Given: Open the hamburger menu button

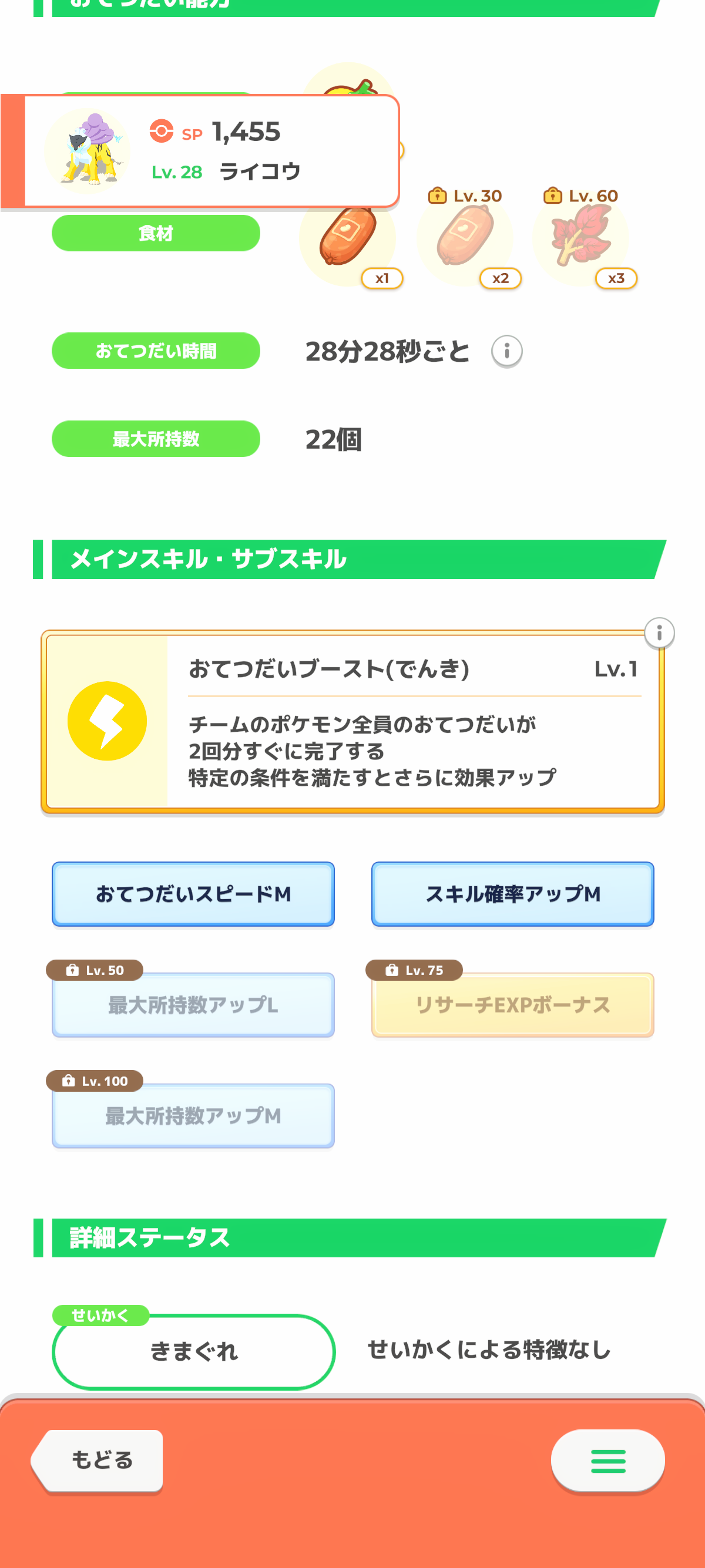Looking at the screenshot, I should tap(607, 1461).
